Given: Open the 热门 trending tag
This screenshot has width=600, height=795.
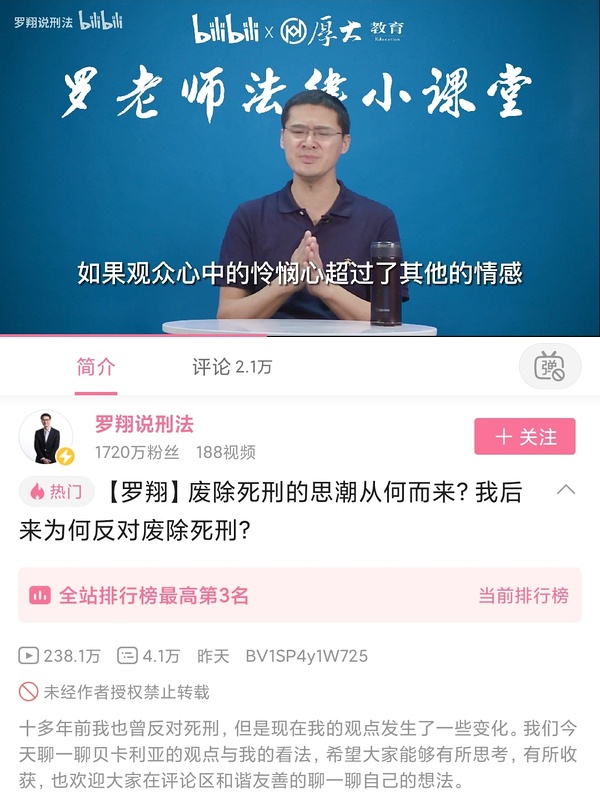Looking at the screenshot, I should pos(57,491).
